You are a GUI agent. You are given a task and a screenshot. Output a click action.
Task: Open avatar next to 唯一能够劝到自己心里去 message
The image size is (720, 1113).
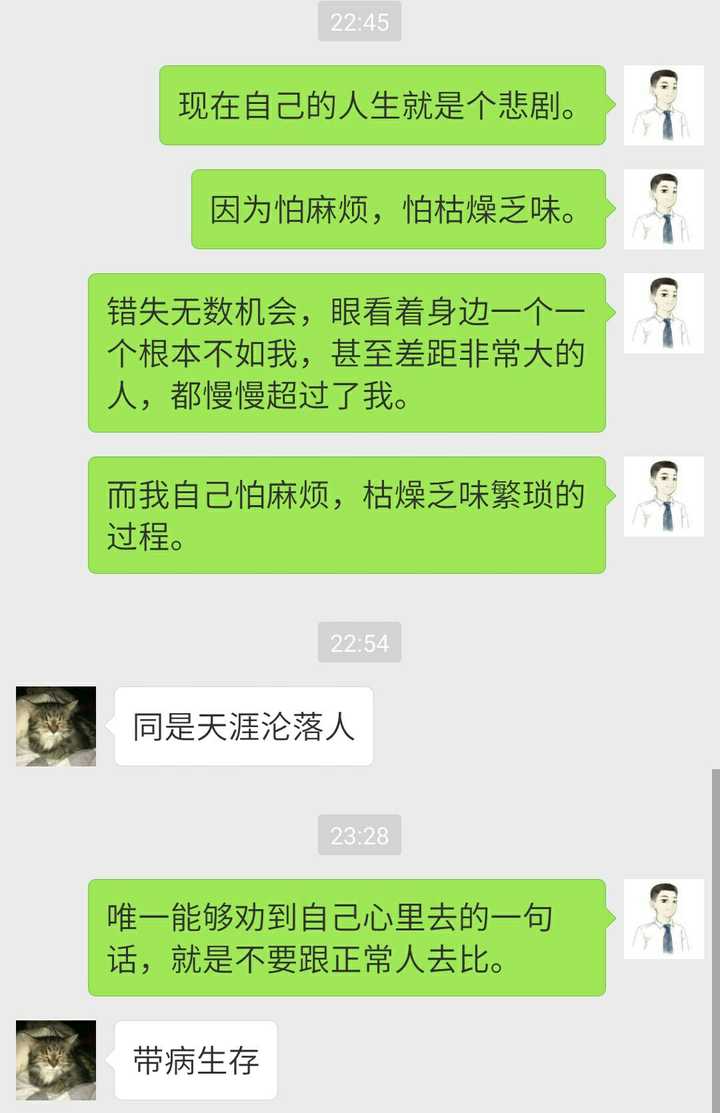click(664, 919)
